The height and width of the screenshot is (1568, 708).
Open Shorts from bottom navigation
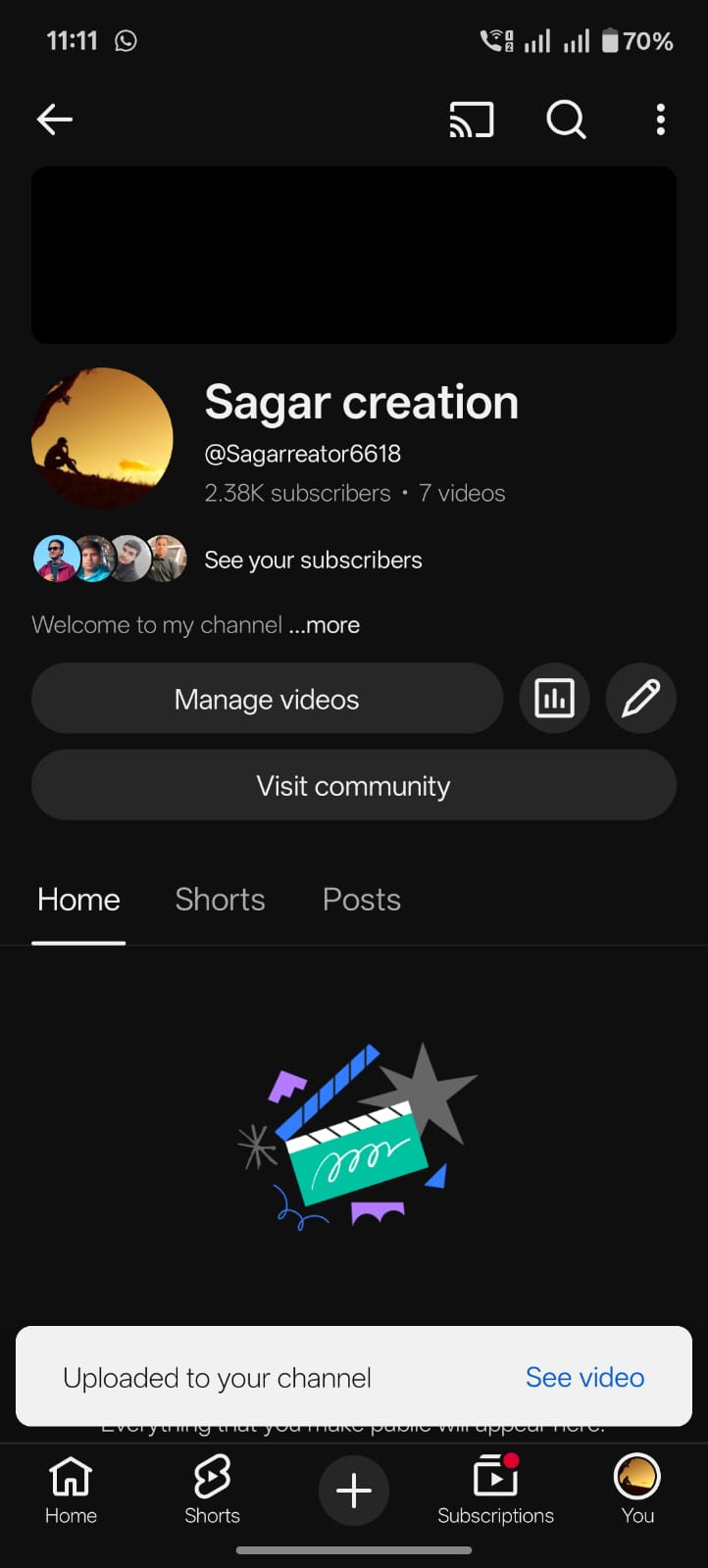pos(212,1490)
